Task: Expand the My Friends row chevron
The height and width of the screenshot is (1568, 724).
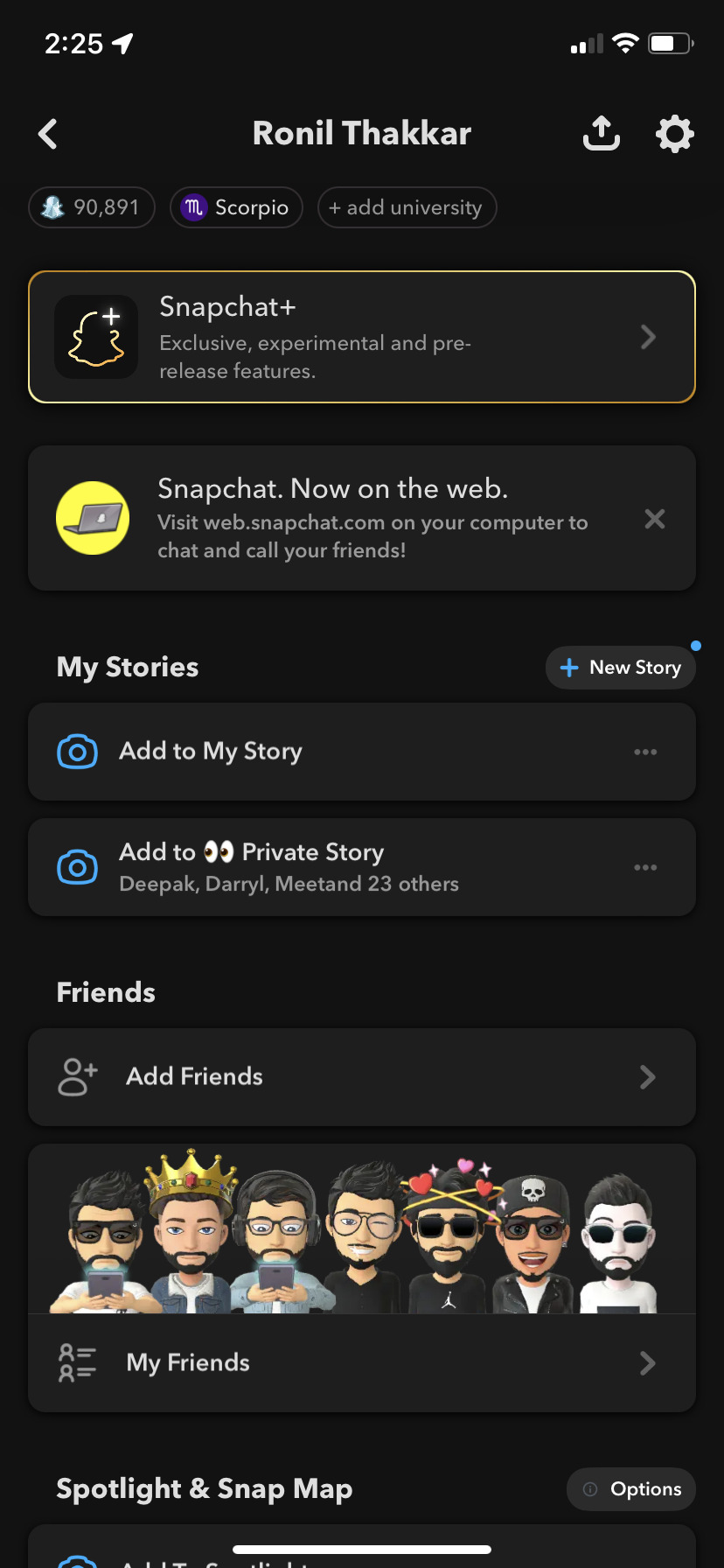Action: pos(648,1362)
